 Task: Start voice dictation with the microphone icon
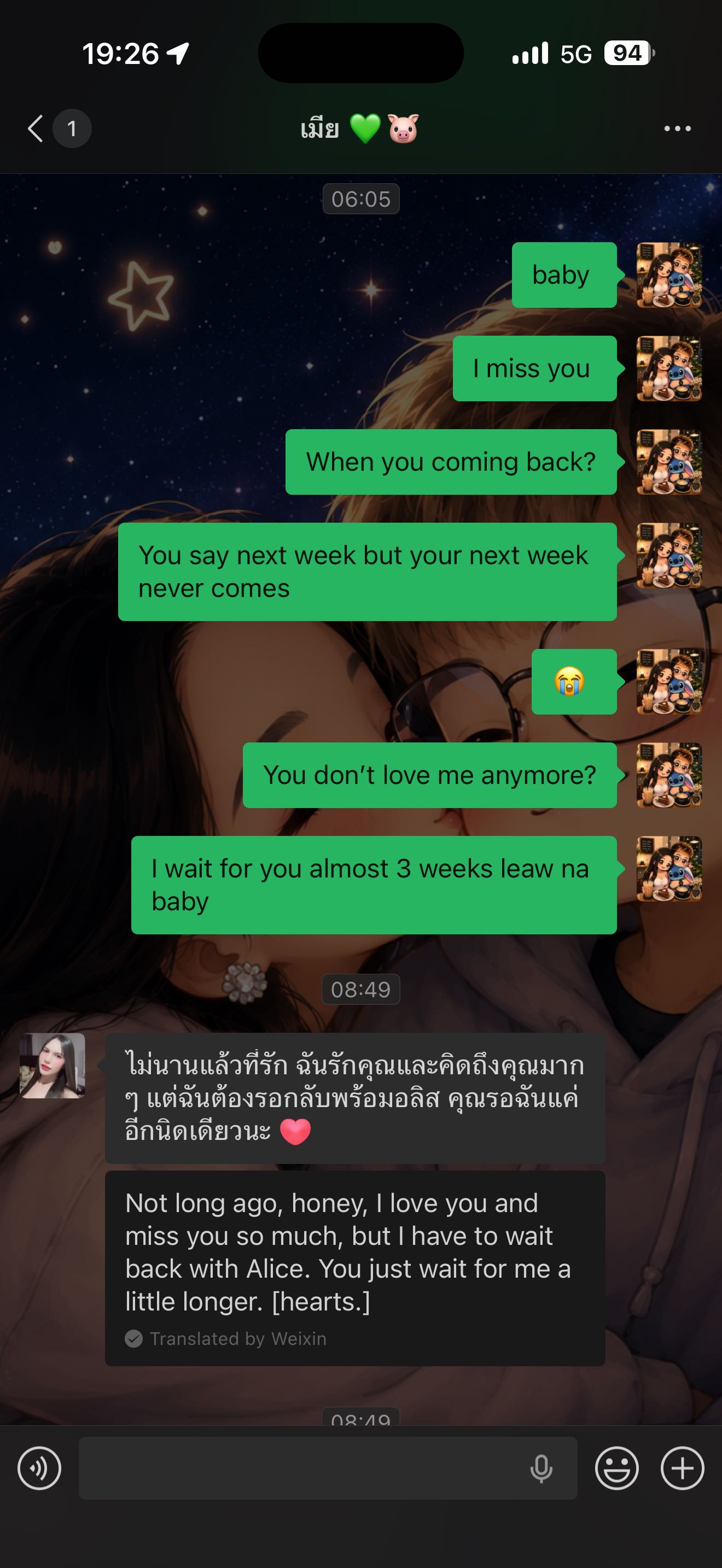[541, 1468]
